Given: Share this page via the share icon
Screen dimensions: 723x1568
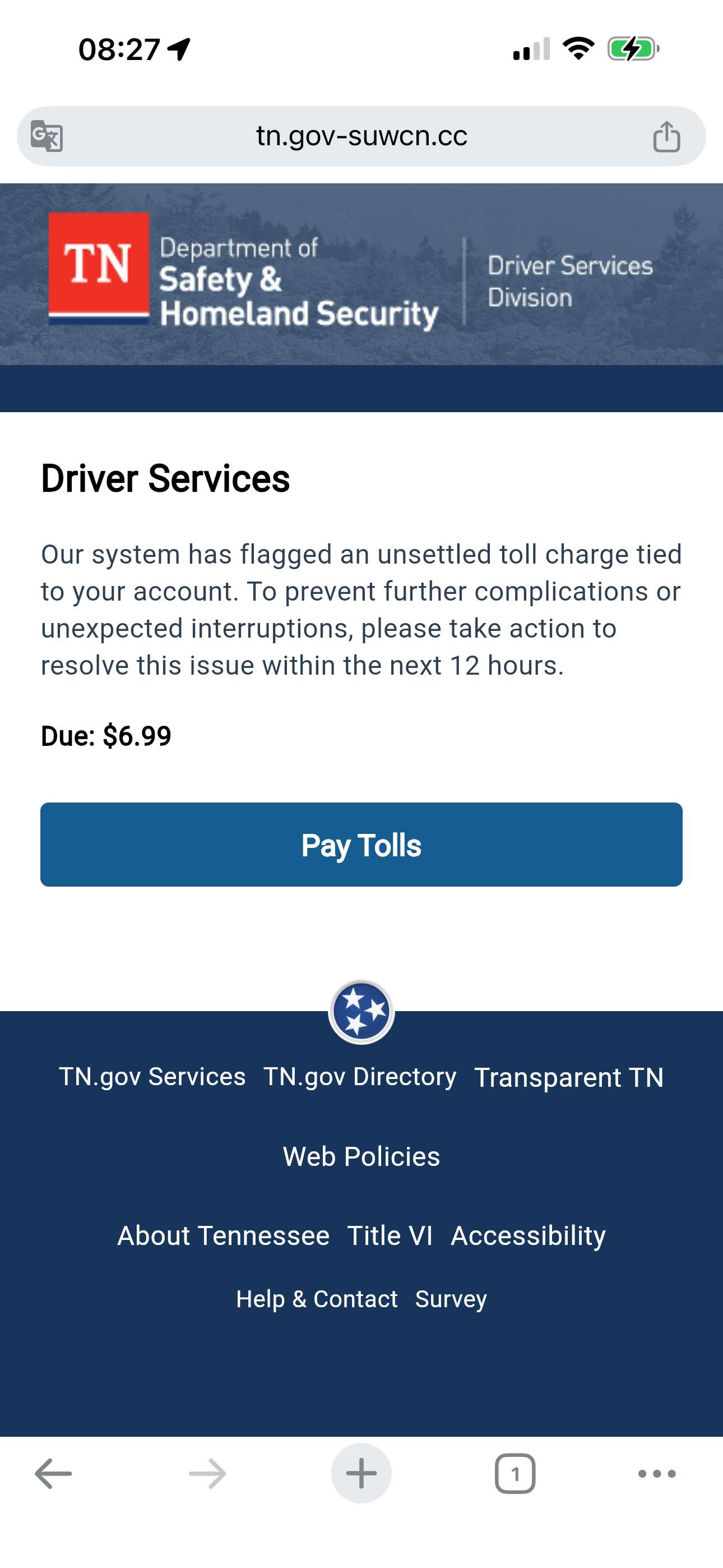Looking at the screenshot, I should tap(666, 136).
